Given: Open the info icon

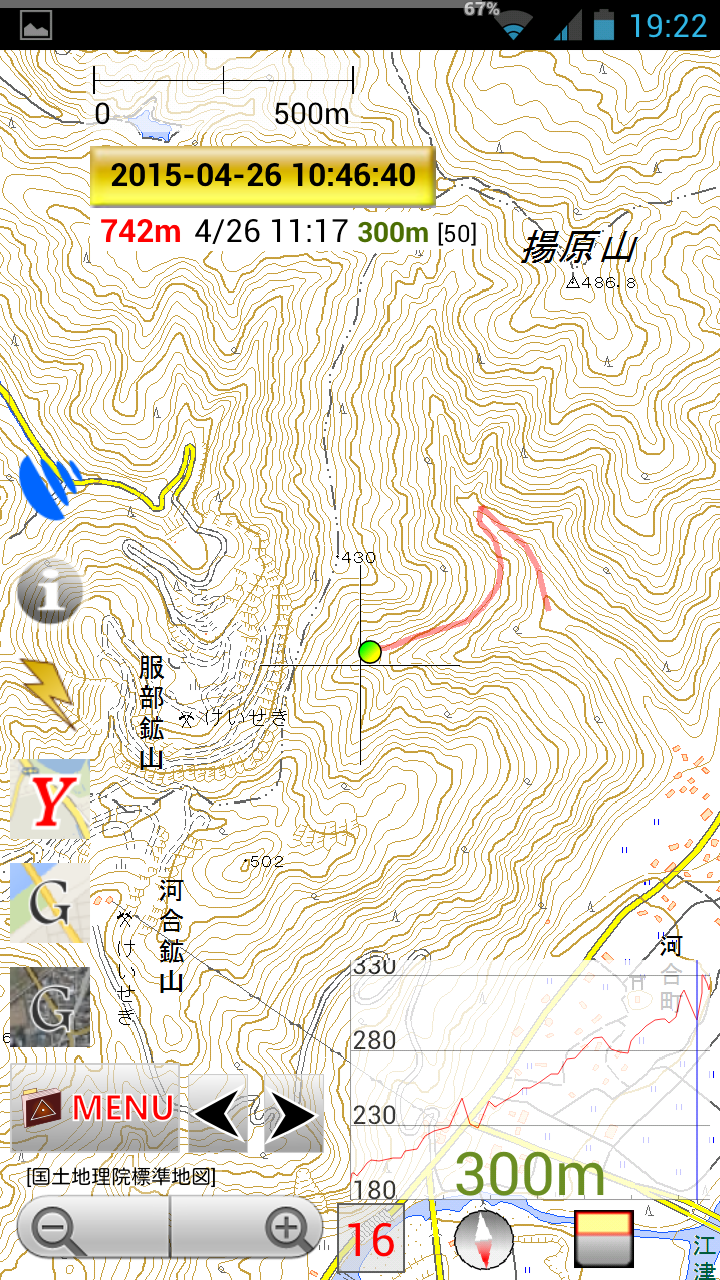Looking at the screenshot, I should (x=50, y=592).
